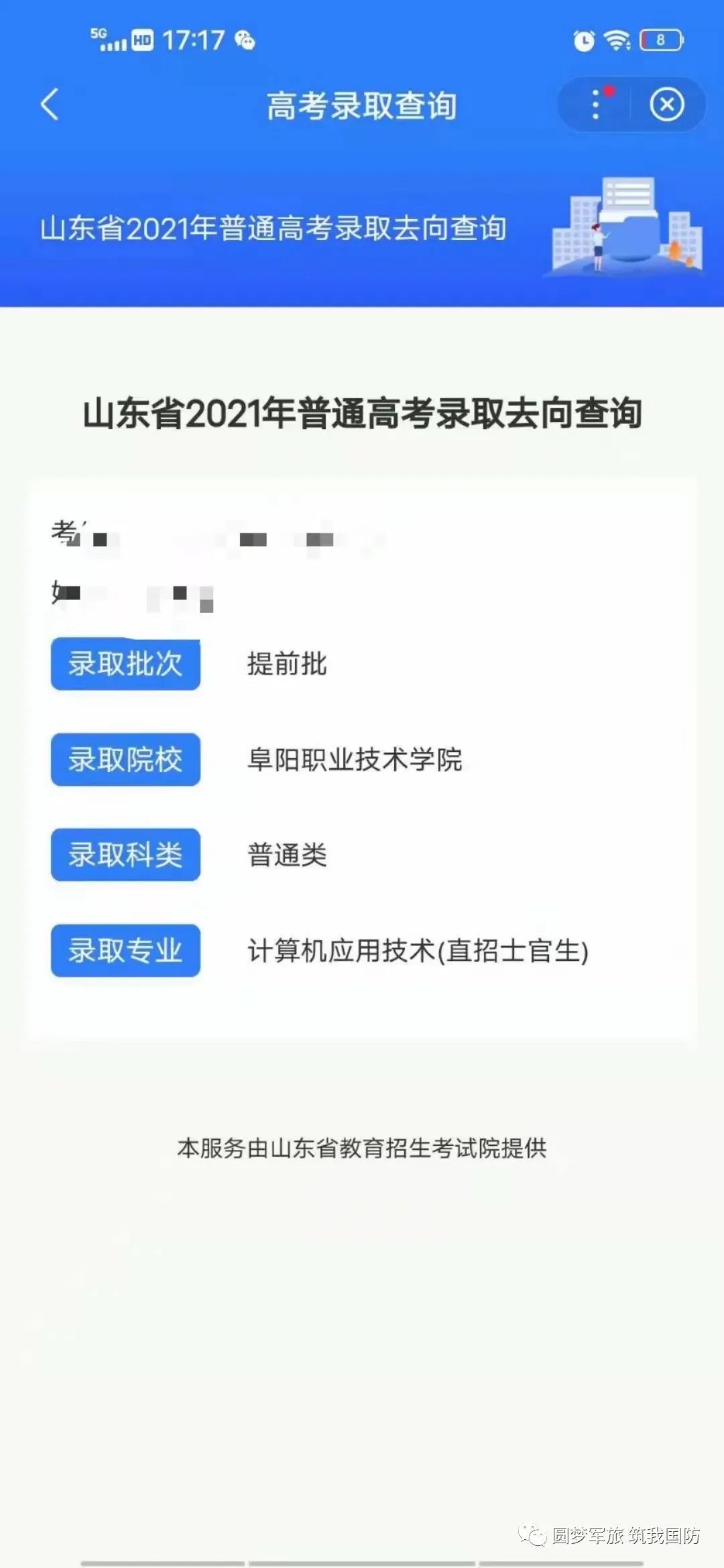This screenshot has width=724, height=1568.
Task: Open the three-dot mini program menu
Action: click(595, 105)
